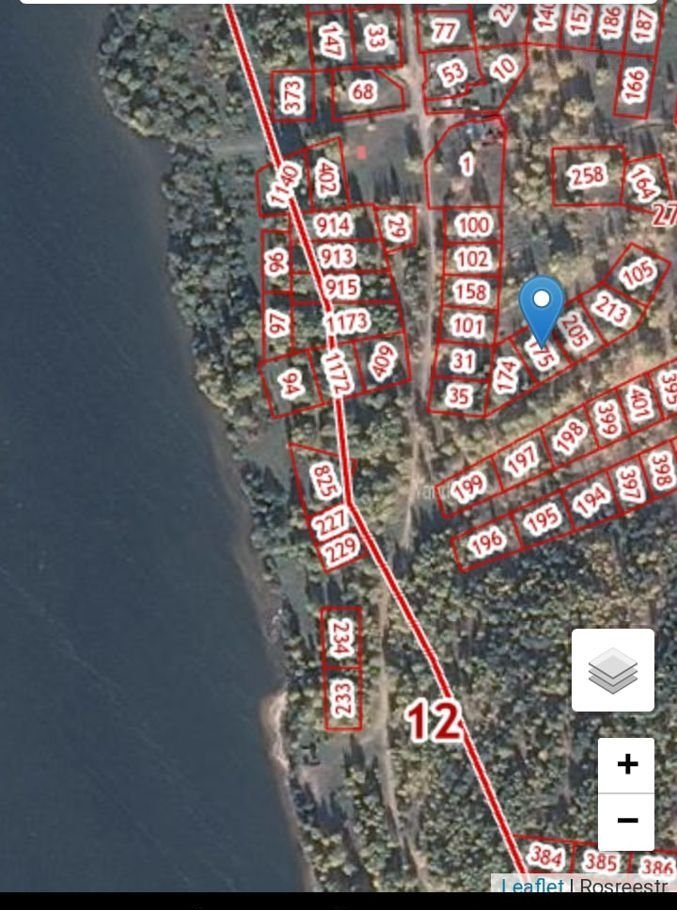Image resolution: width=677 pixels, height=910 pixels.
Task: Open the map layers selector
Action: (x=613, y=670)
